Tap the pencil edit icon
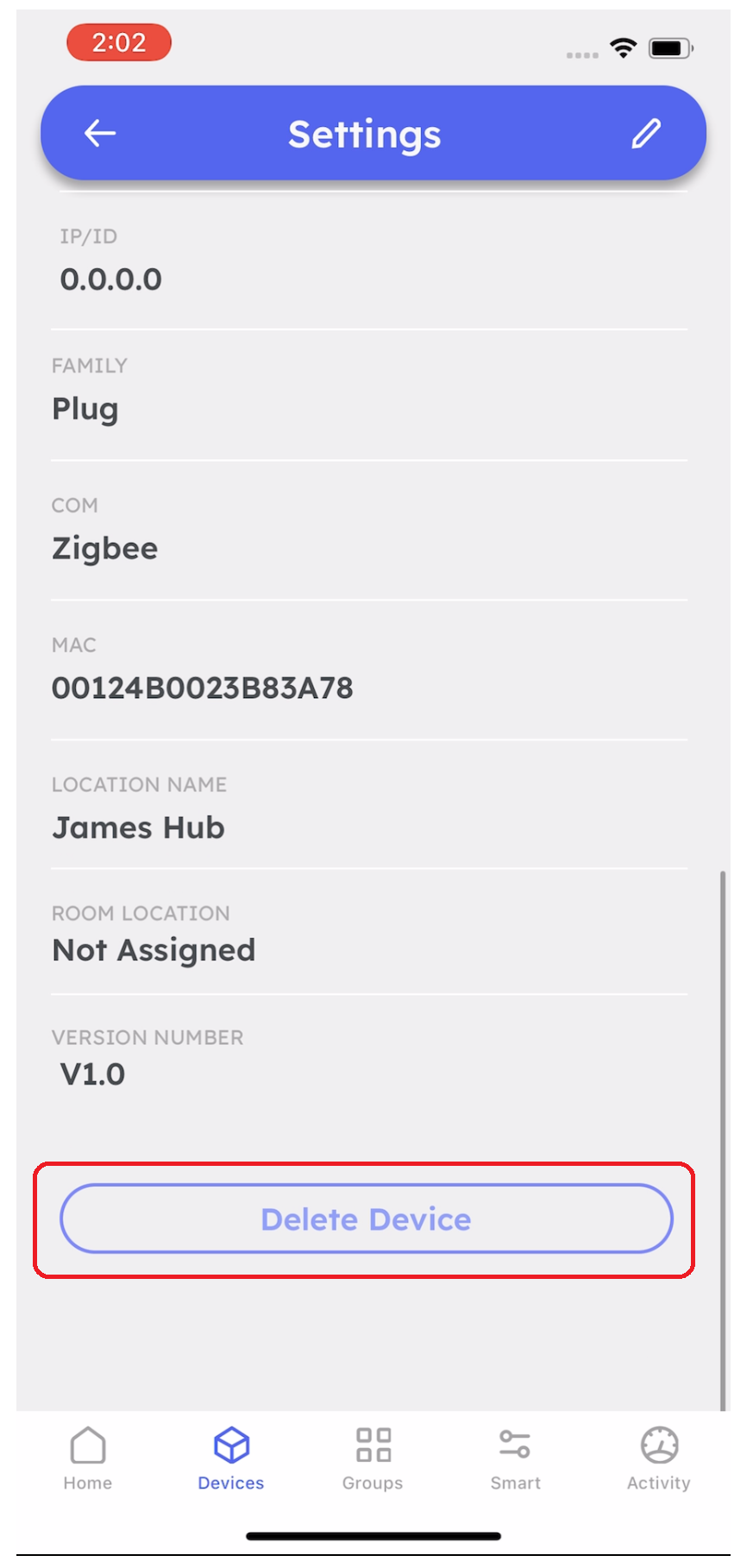Viewport: 753px width, 1568px height. pos(646,134)
